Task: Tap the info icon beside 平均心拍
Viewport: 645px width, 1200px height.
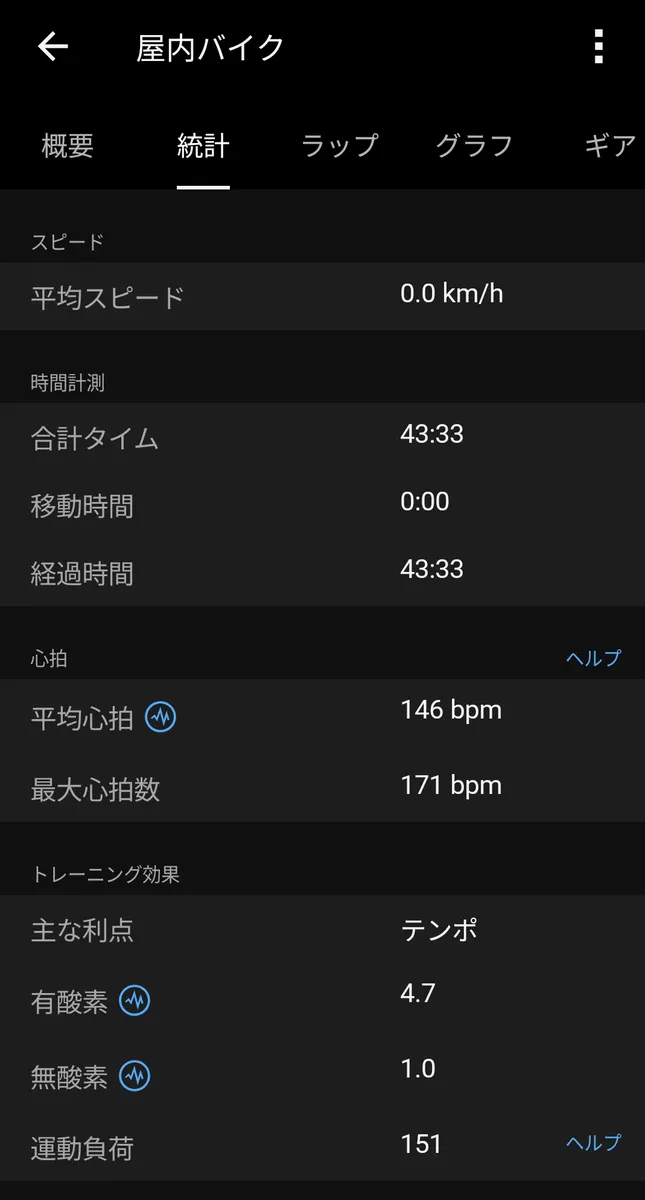Action: 160,717
